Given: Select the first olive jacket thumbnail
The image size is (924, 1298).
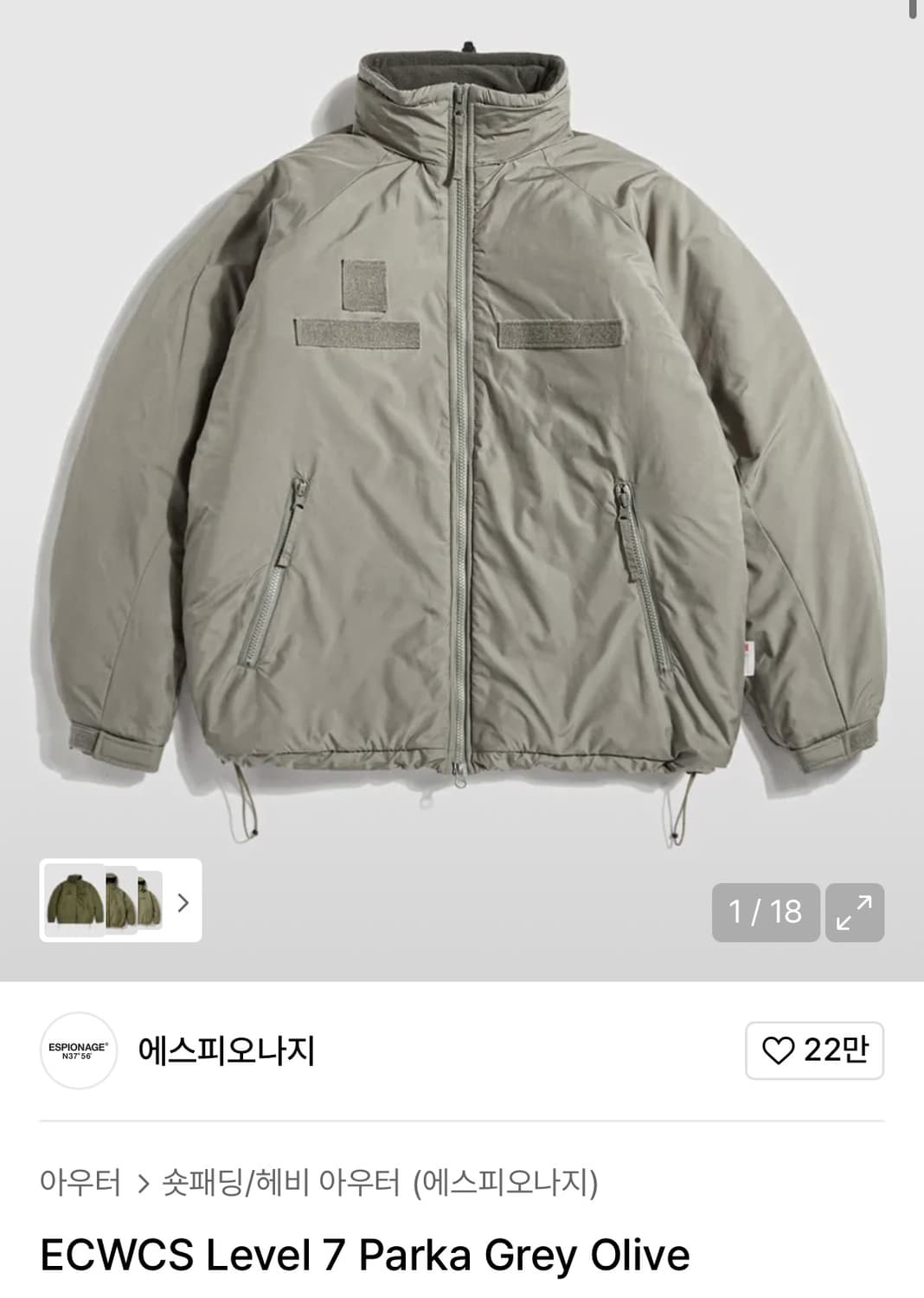Looking at the screenshot, I should click(74, 903).
